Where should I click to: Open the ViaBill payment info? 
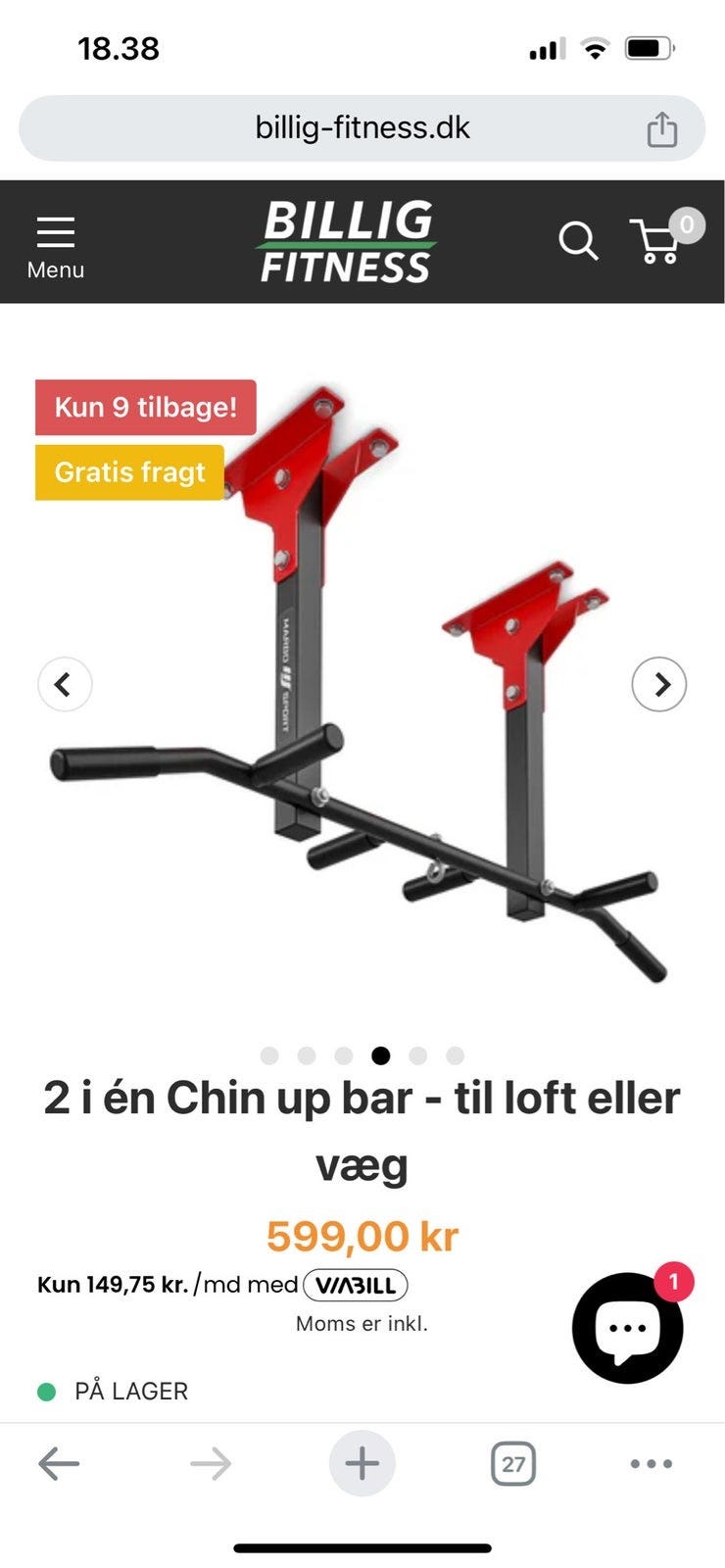(356, 1284)
